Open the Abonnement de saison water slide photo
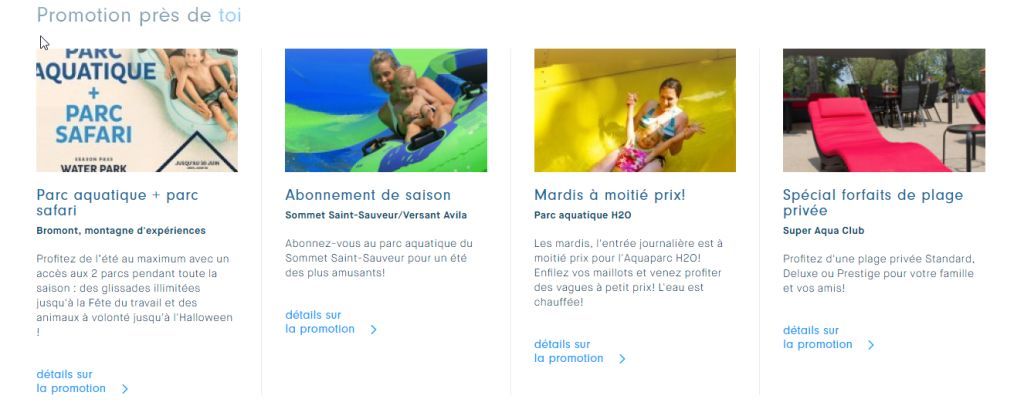 [x=386, y=110]
